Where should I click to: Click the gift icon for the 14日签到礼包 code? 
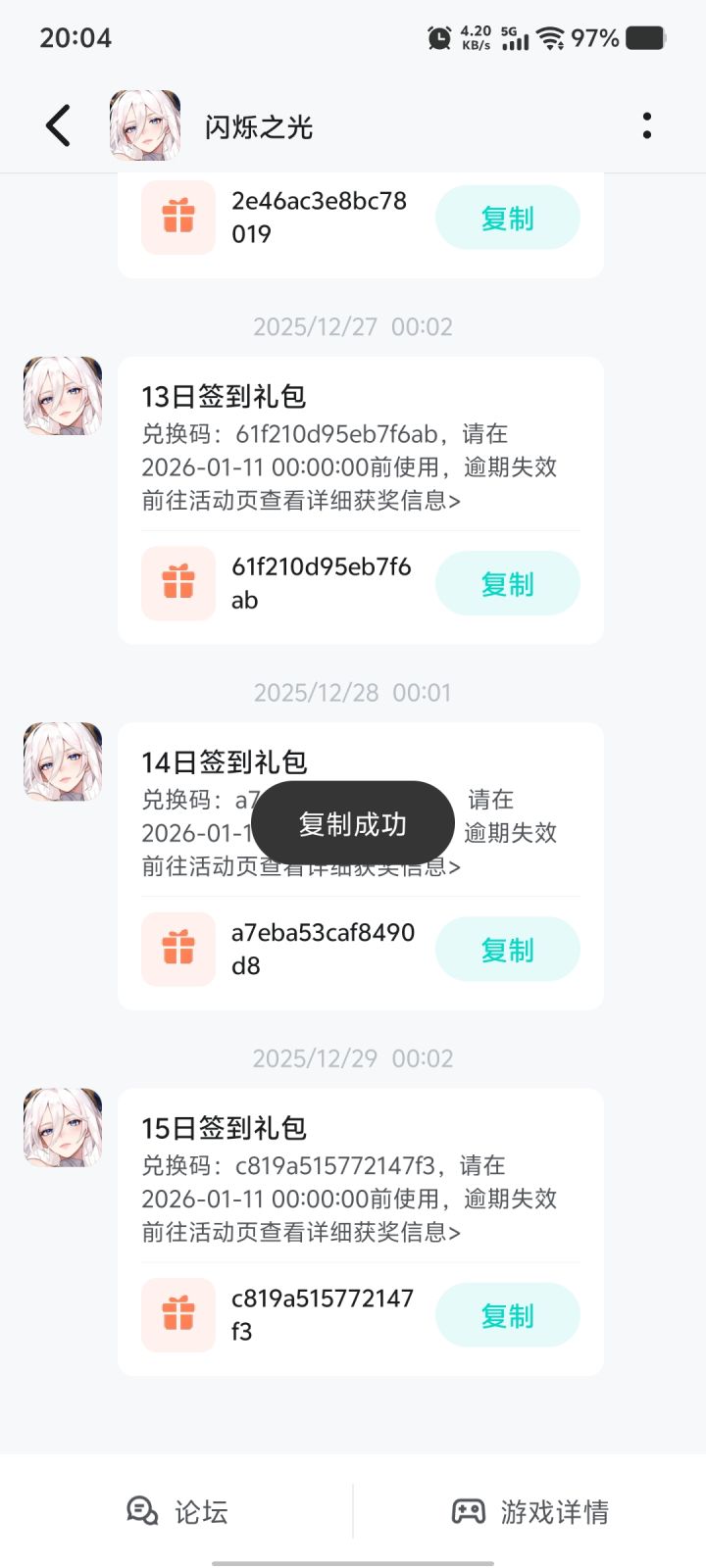(177, 949)
